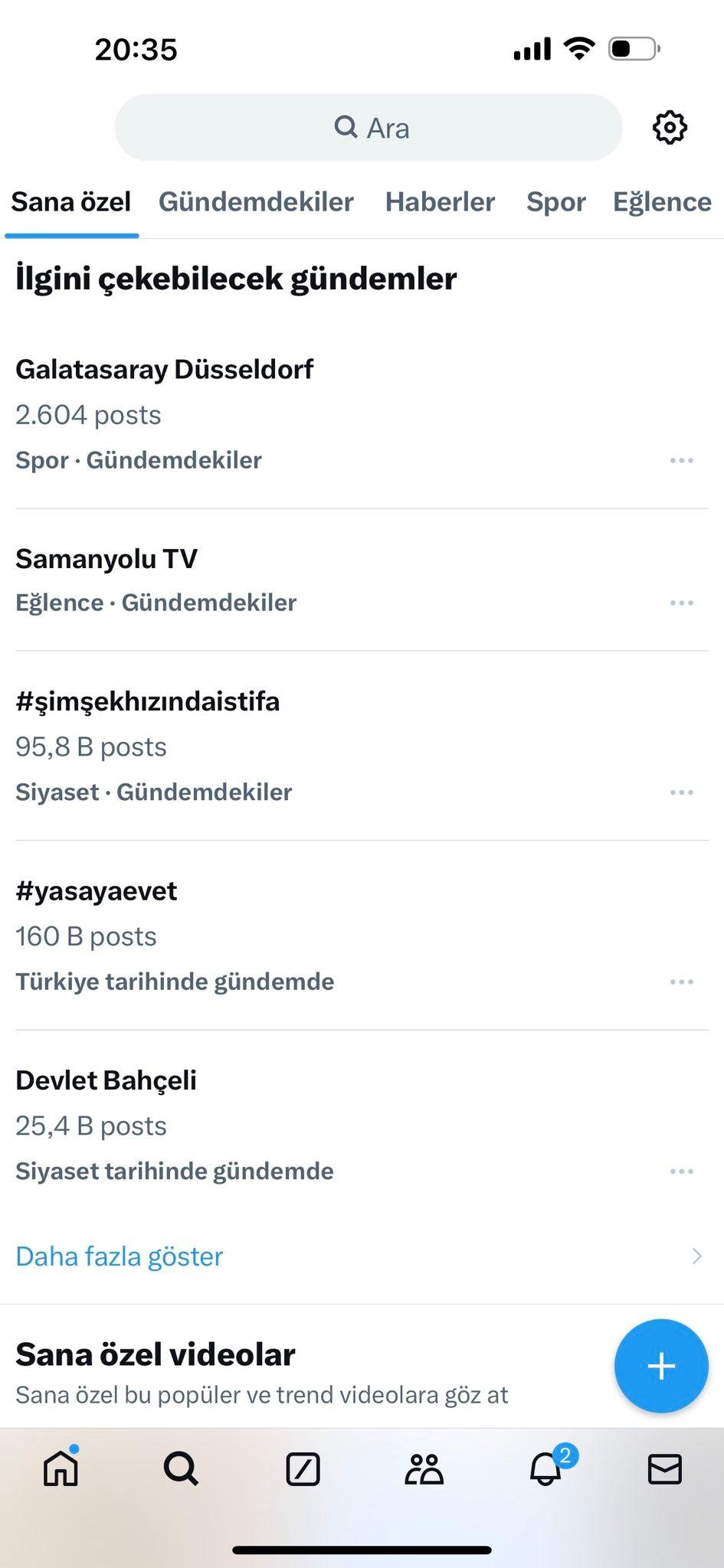Open the Devlet Bahçeli trend
724x1568 pixels.
click(x=362, y=1125)
